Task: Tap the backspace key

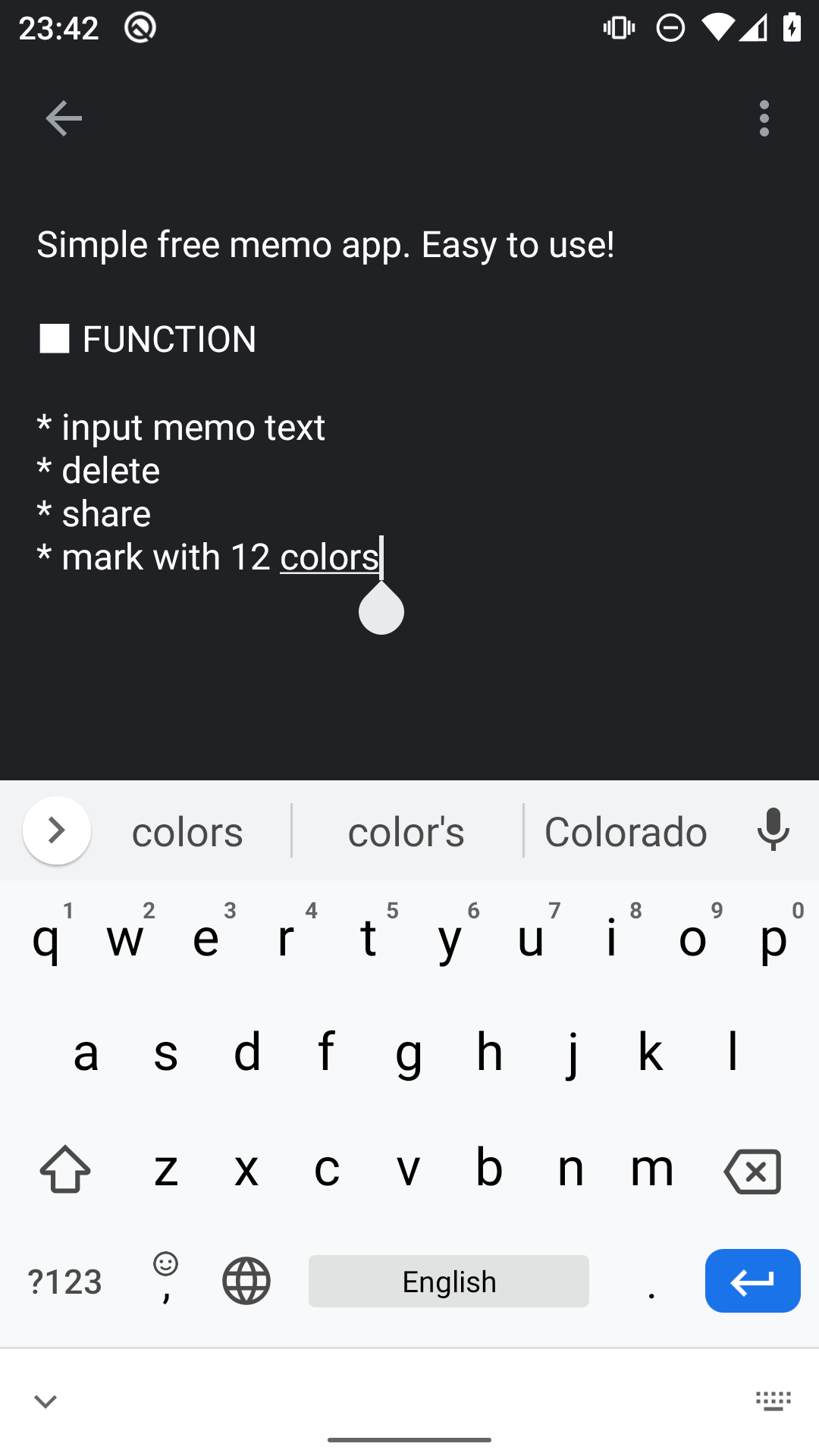Action: click(752, 1171)
